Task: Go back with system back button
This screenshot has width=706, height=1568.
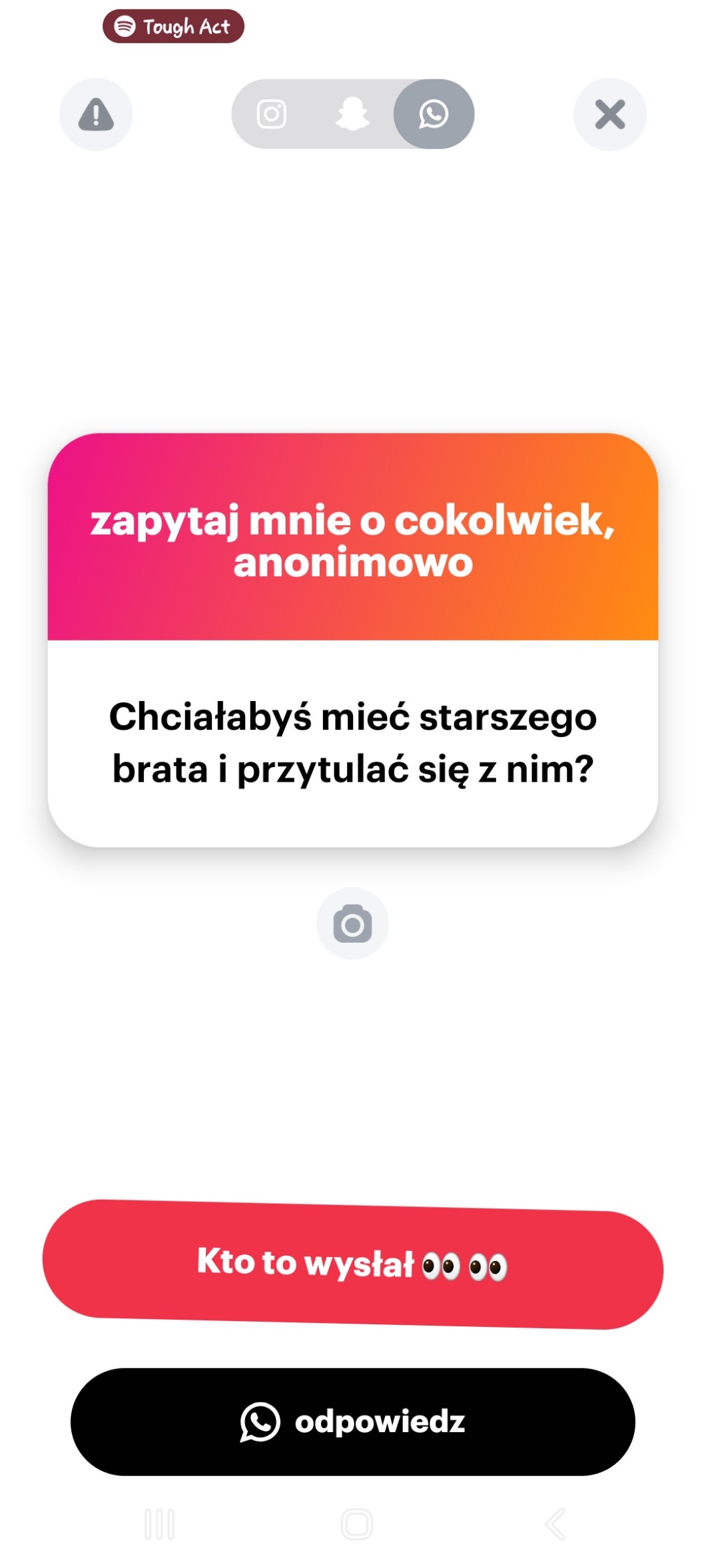Action: click(555, 1524)
